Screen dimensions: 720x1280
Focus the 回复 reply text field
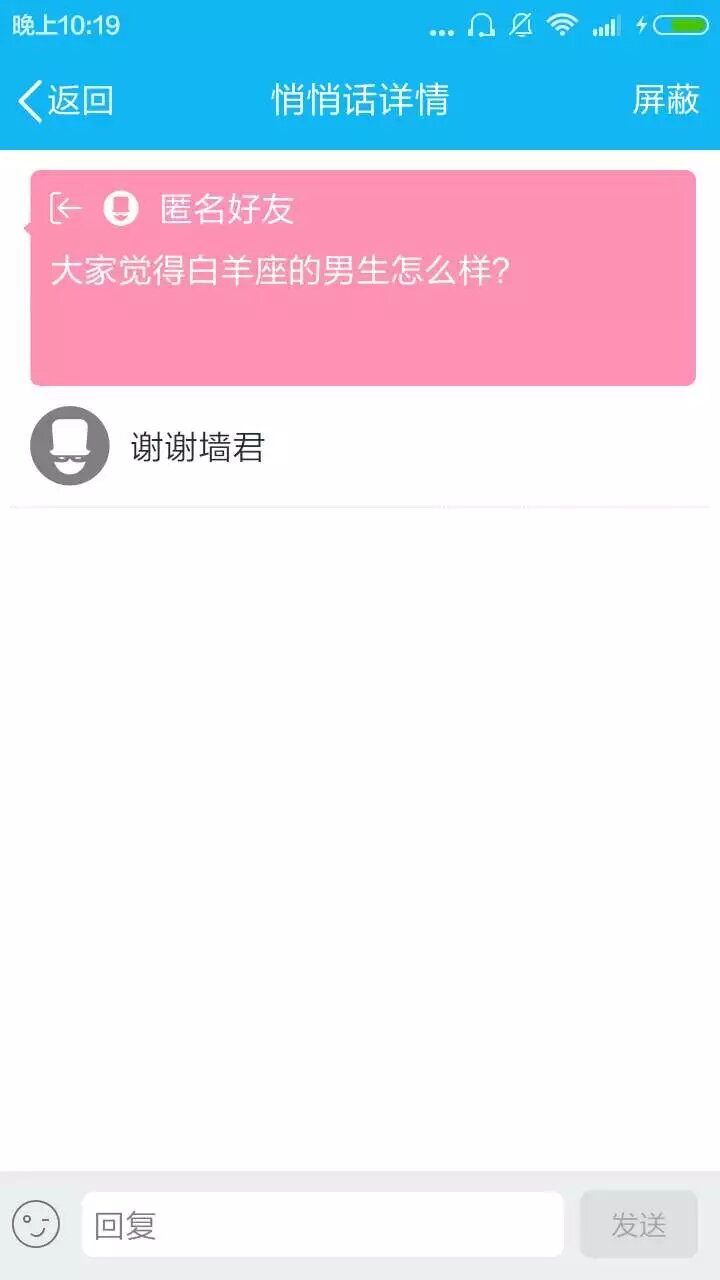click(x=322, y=1224)
